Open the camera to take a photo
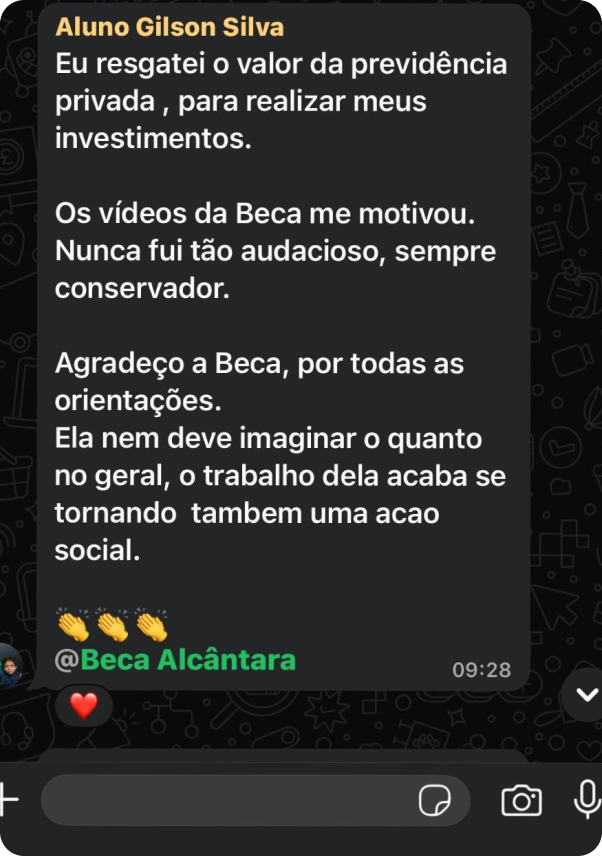Viewport: 602px width, 856px height. pyautogui.click(x=521, y=800)
